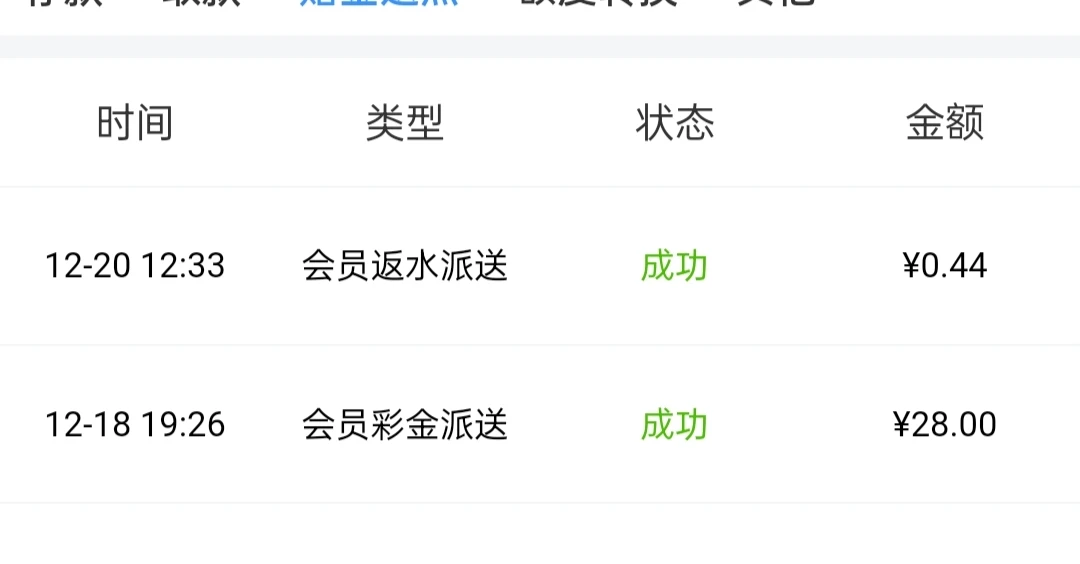Open the 12-18 会员彩金派送 record

[540, 425]
